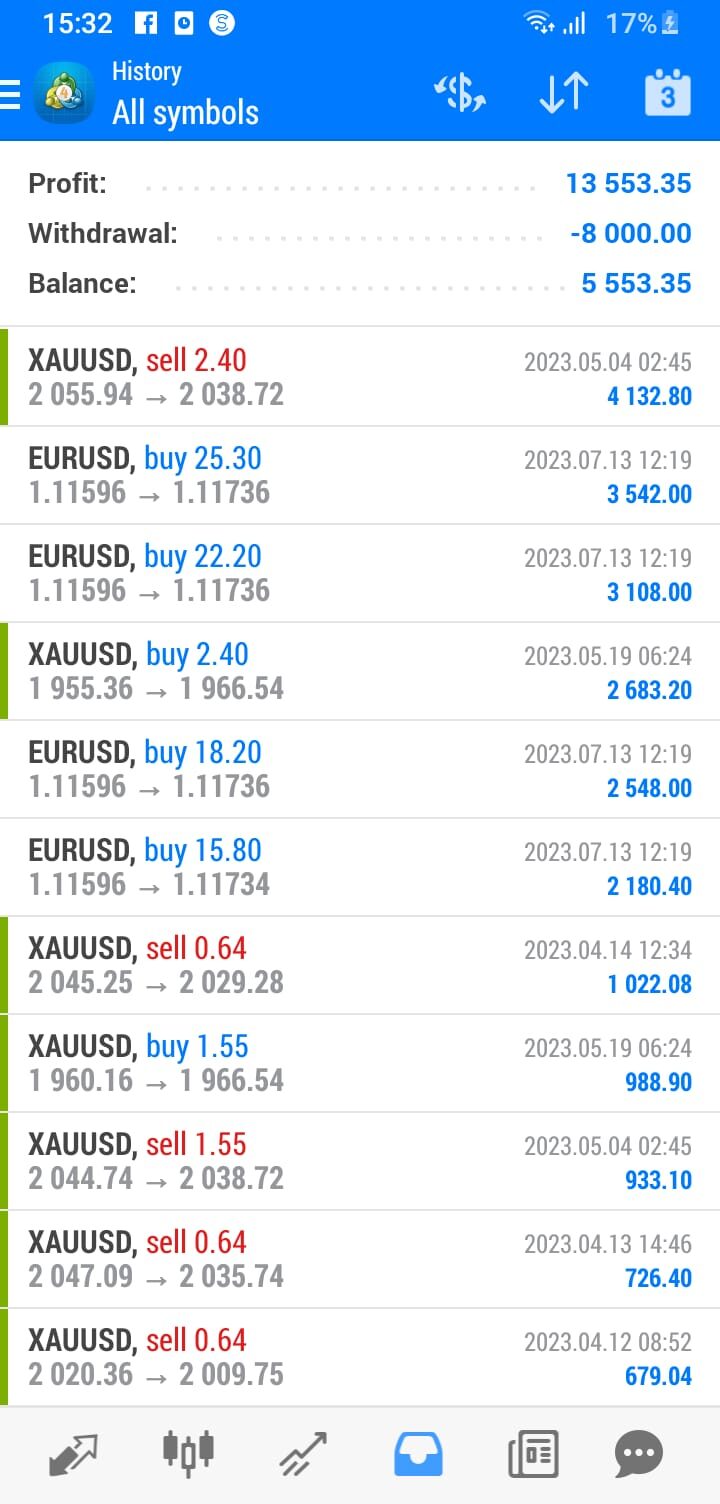Image resolution: width=720 pixels, height=1504 pixels.
Task: Open the Chat messages tab
Action: (x=639, y=1454)
